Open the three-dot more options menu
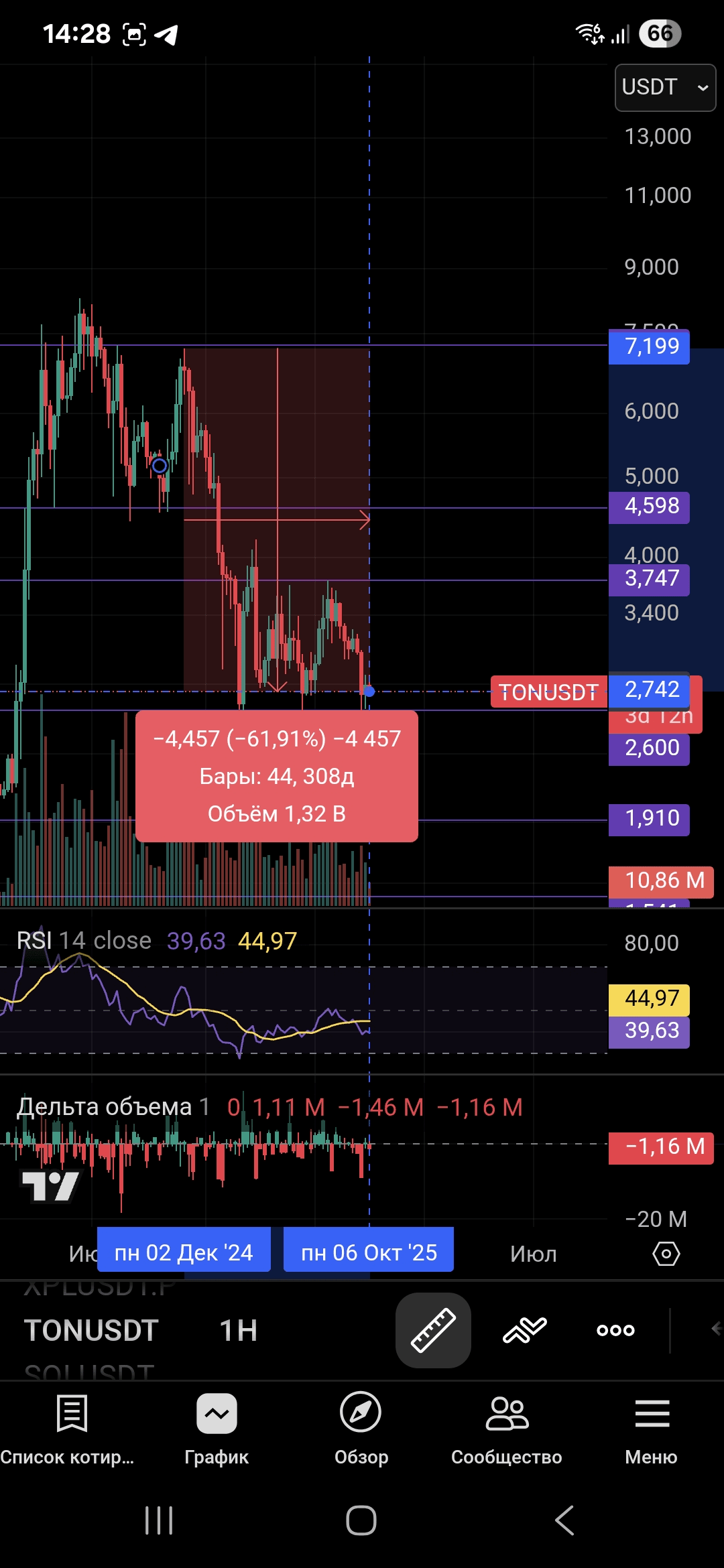Viewport: 724px width, 1568px height. click(615, 1331)
